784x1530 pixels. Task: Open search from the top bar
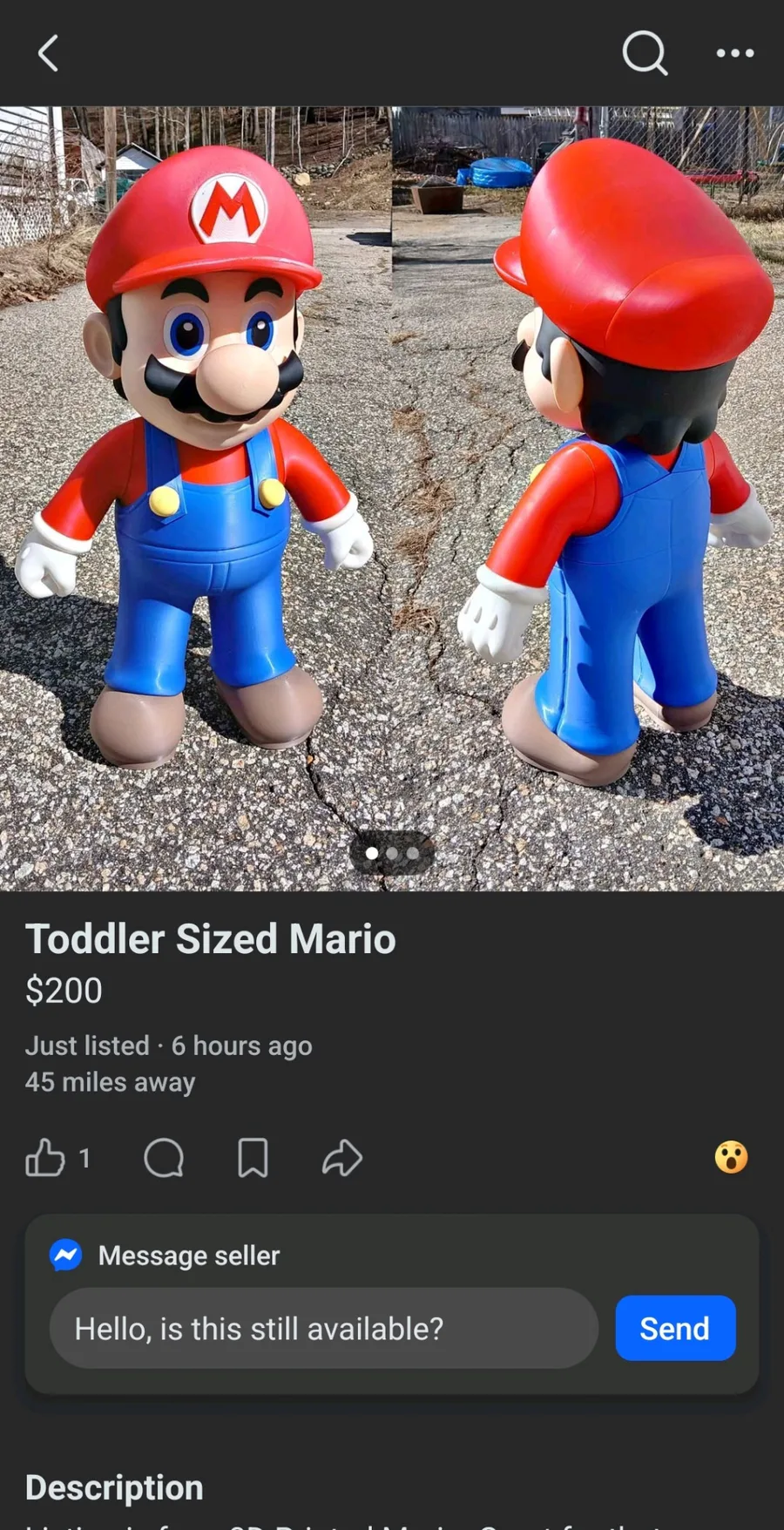645,53
